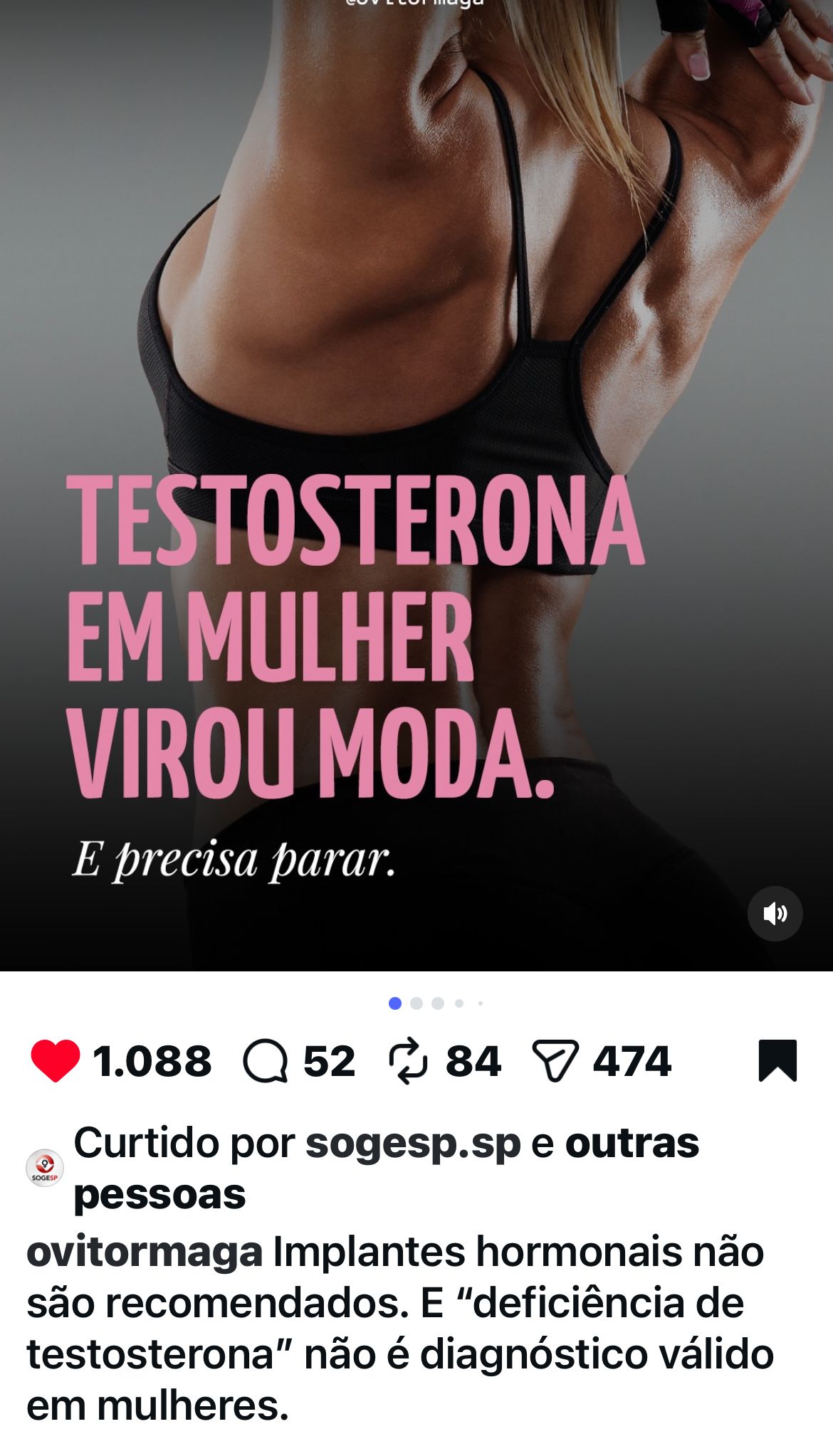The height and width of the screenshot is (1456, 833).
Task: Open the ovitormaga profile from the caption
Action: (145, 1252)
